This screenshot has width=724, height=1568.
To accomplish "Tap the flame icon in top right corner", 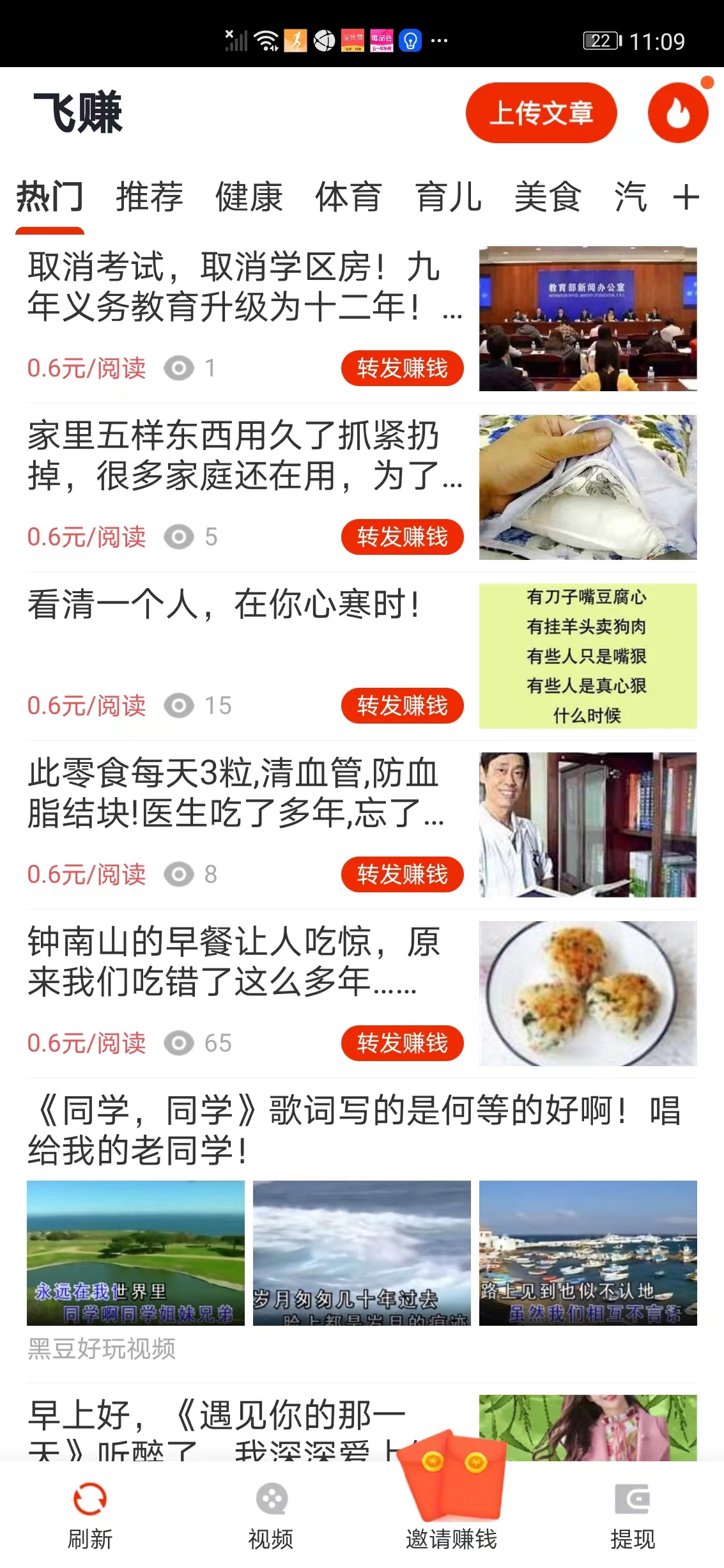I will 677,113.
